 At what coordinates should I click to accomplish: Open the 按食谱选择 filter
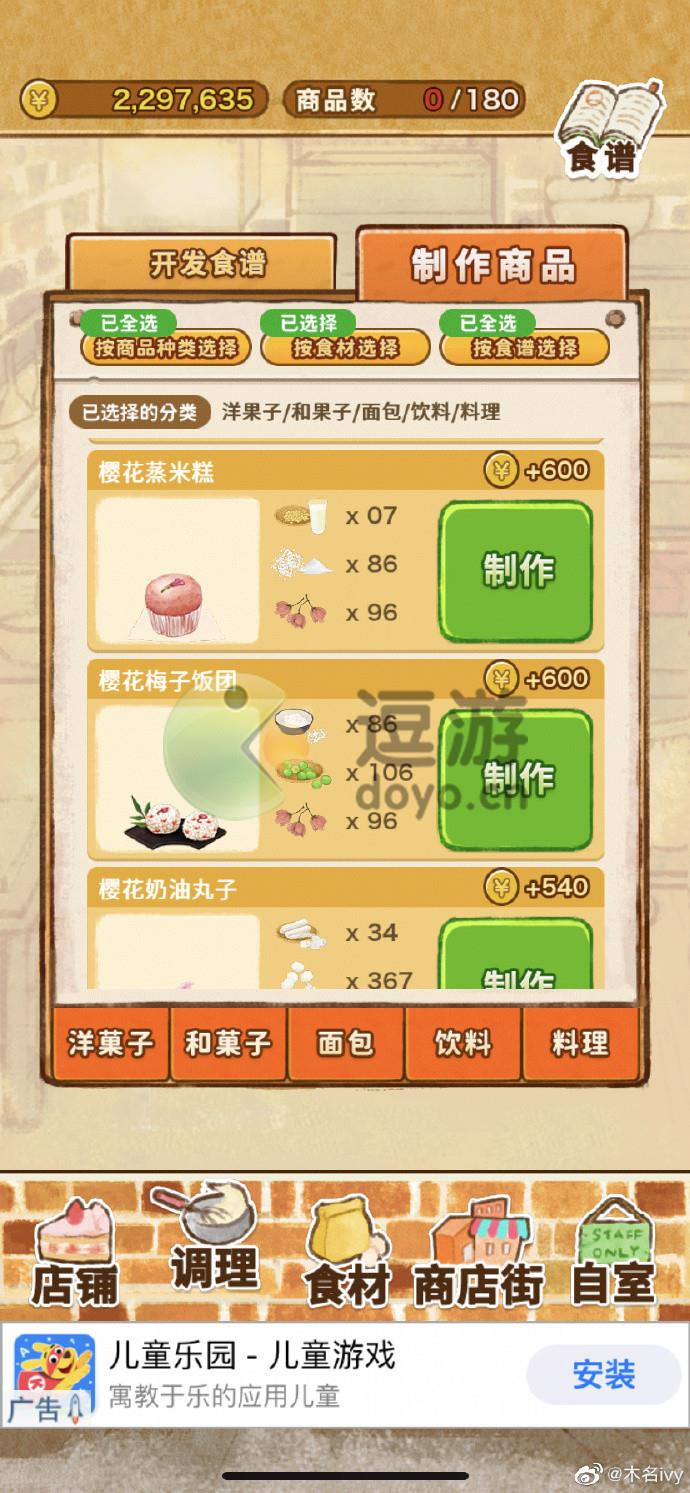[x=525, y=347]
